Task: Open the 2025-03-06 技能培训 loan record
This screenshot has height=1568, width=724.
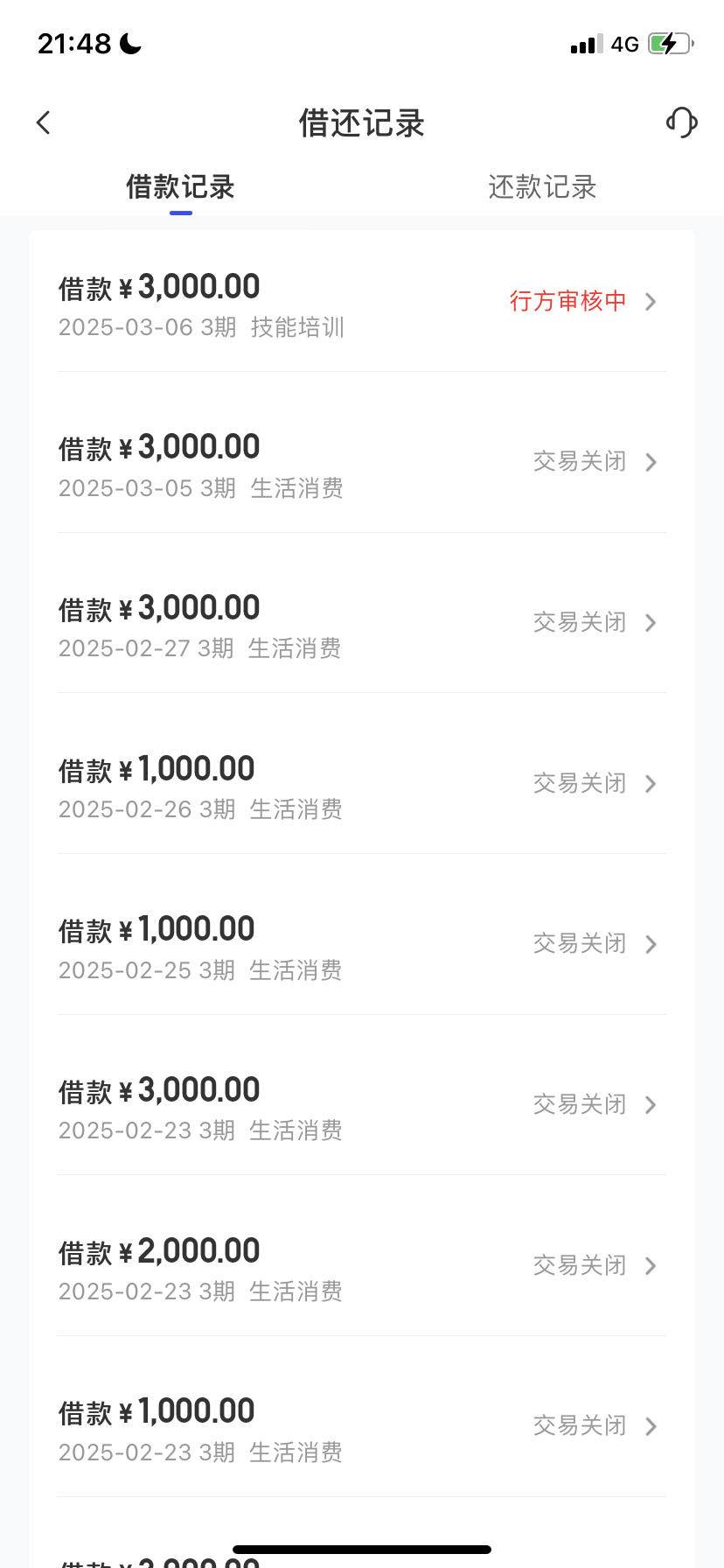Action: click(362, 303)
